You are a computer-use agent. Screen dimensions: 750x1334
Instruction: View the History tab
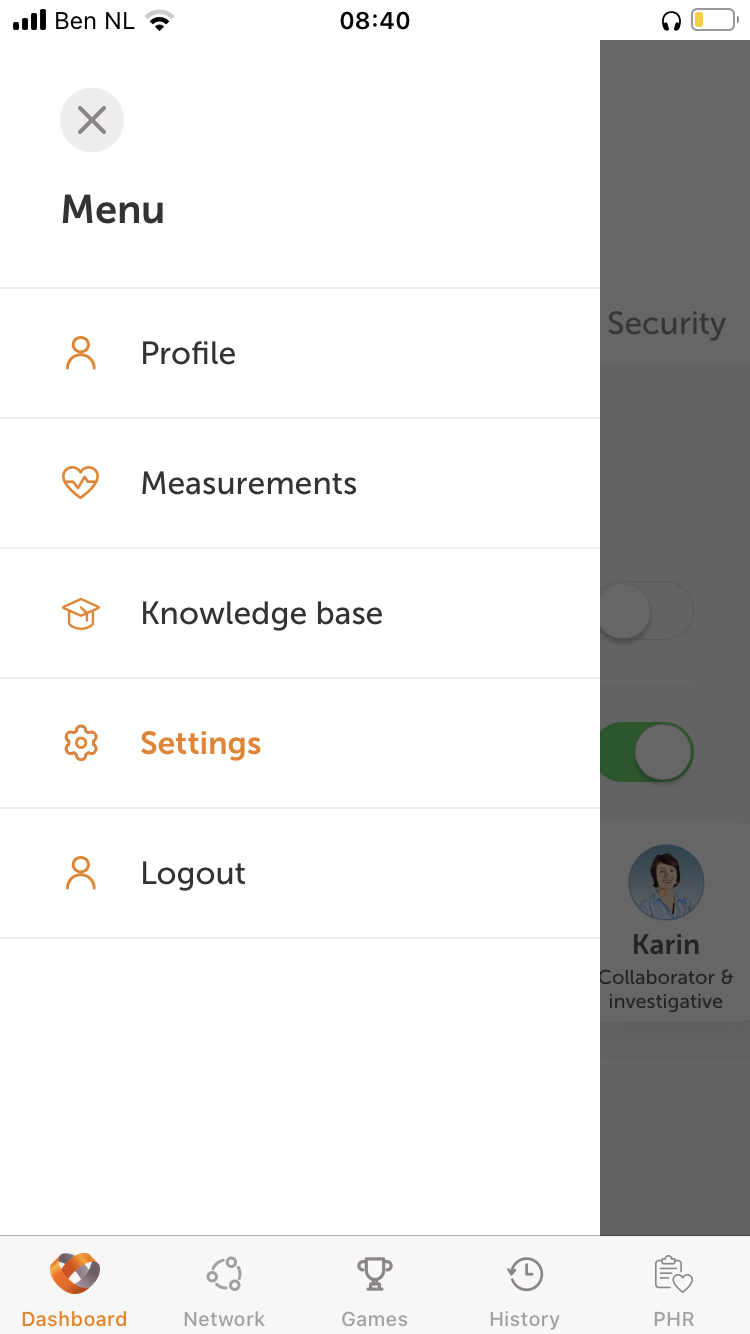(x=524, y=1288)
